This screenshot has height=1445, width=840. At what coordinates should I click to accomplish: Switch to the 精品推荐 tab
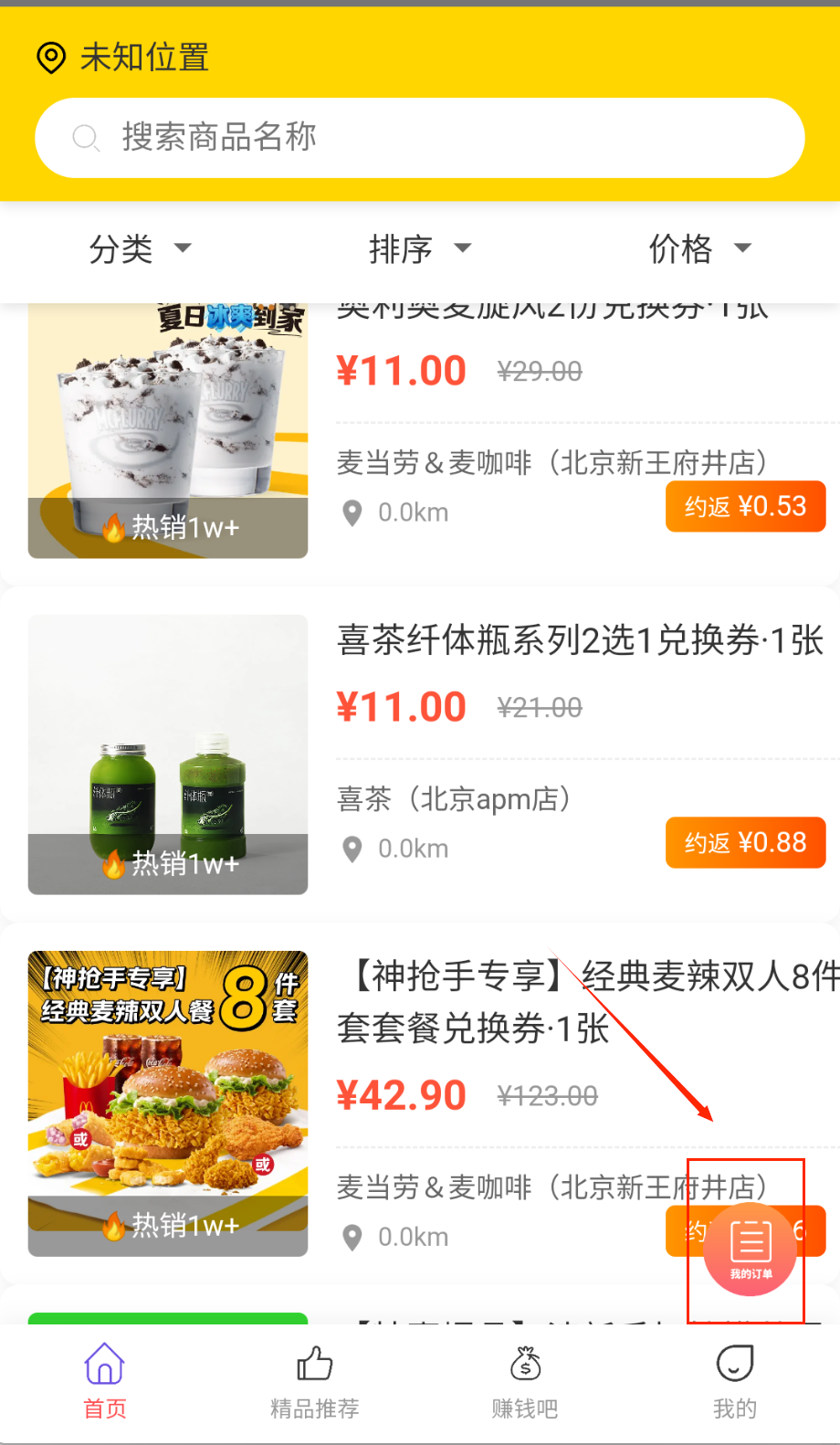315,1381
